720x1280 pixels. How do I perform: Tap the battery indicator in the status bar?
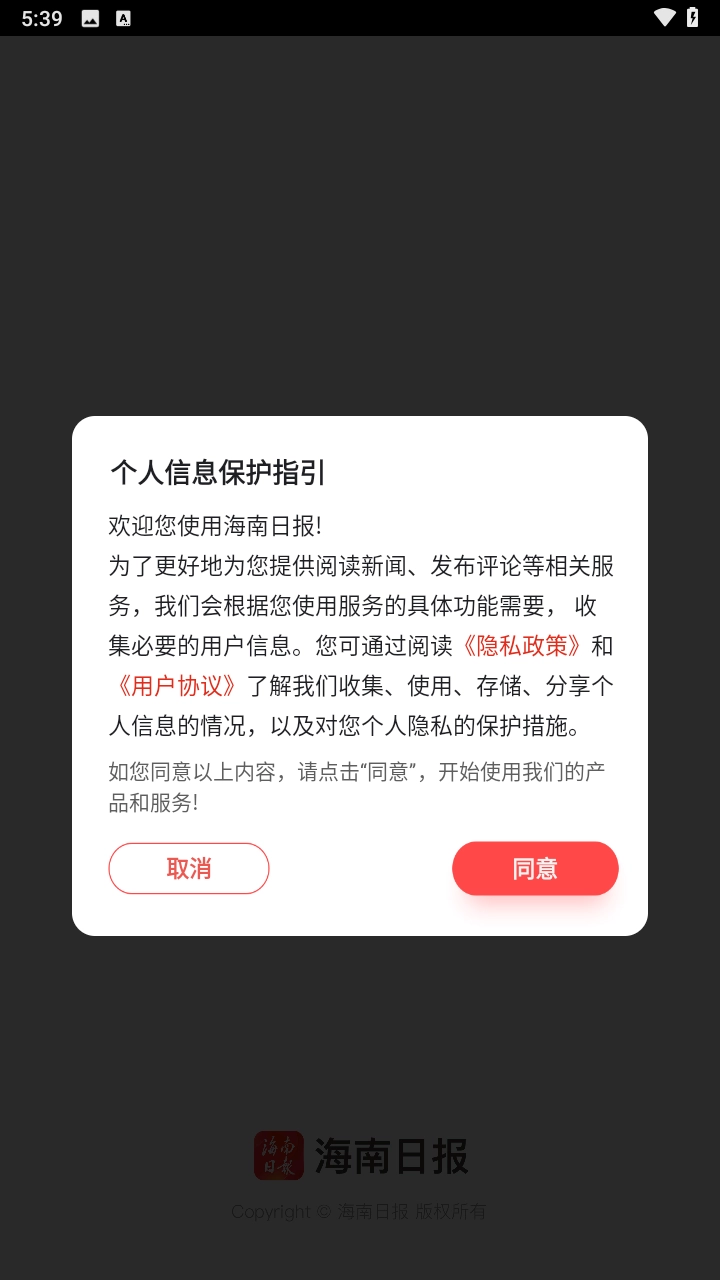(x=694, y=17)
